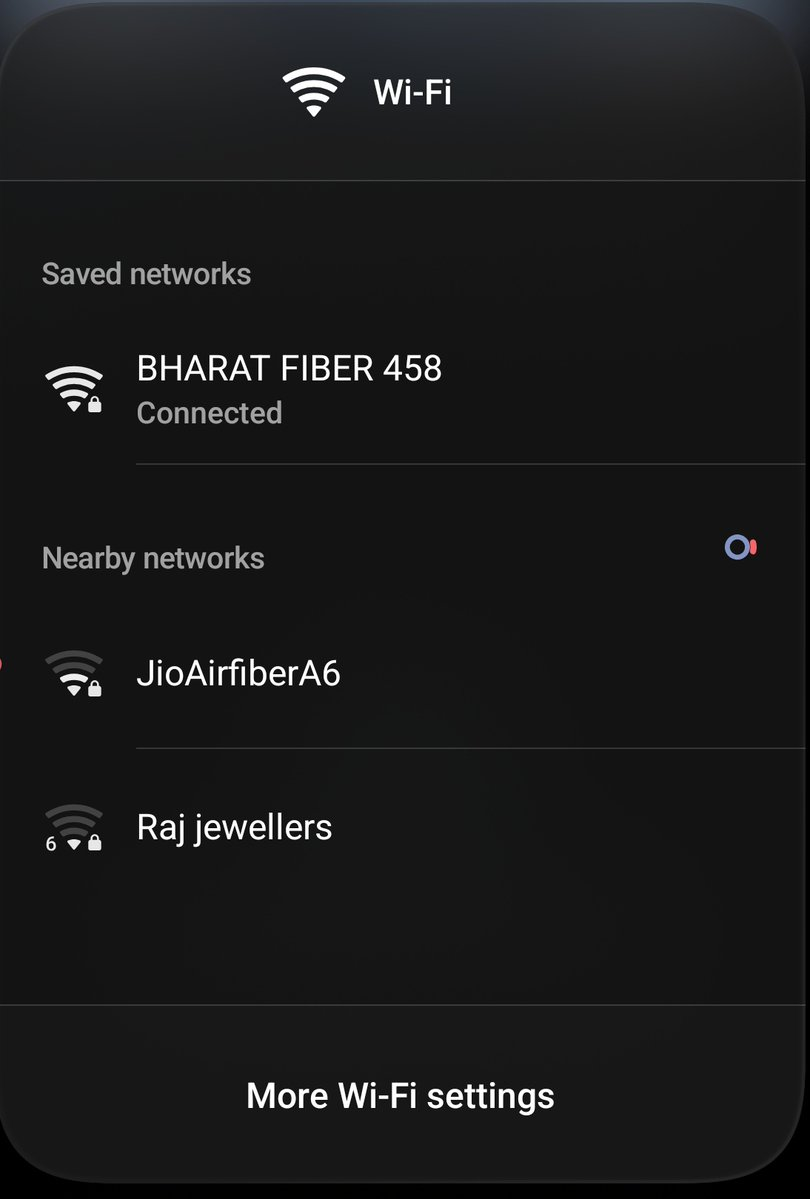Image resolution: width=810 pixels, height=1199 pixels.
Task: Open More Wi-Fi settings
Action: [x=400, y=1095]
